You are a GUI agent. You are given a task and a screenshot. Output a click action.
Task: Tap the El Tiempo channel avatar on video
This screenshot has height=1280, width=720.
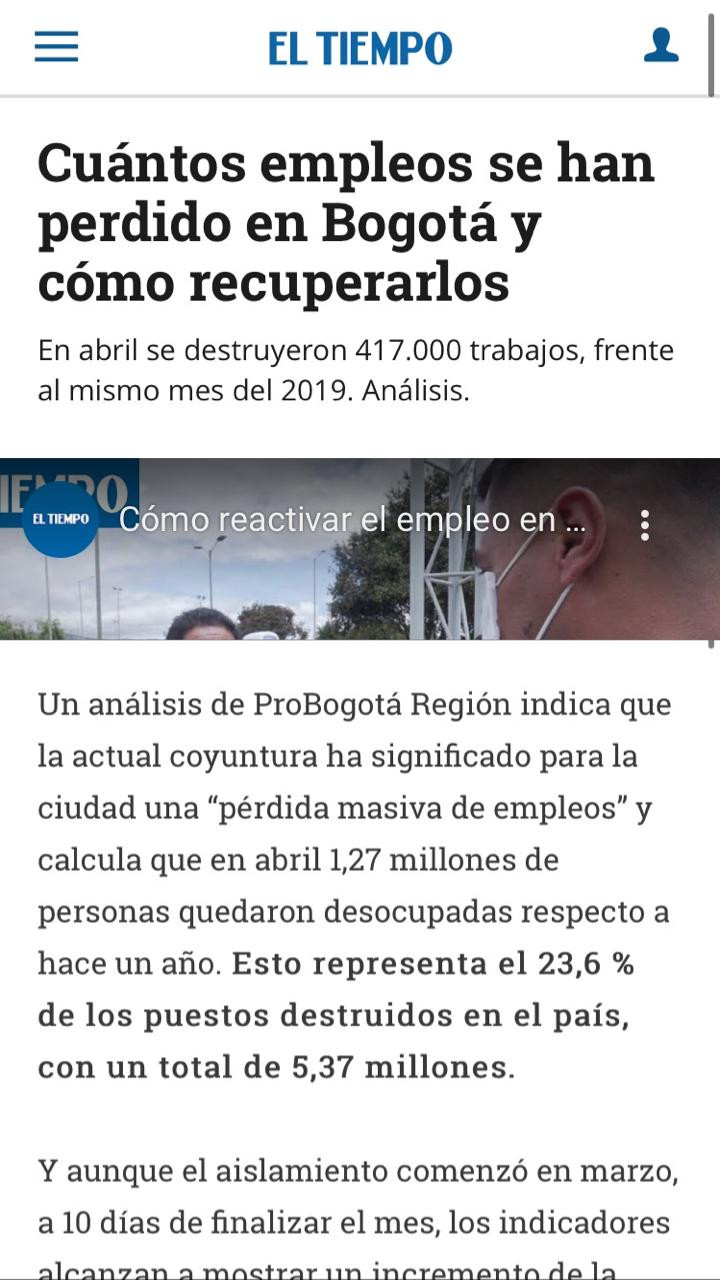tap(60, 519)
